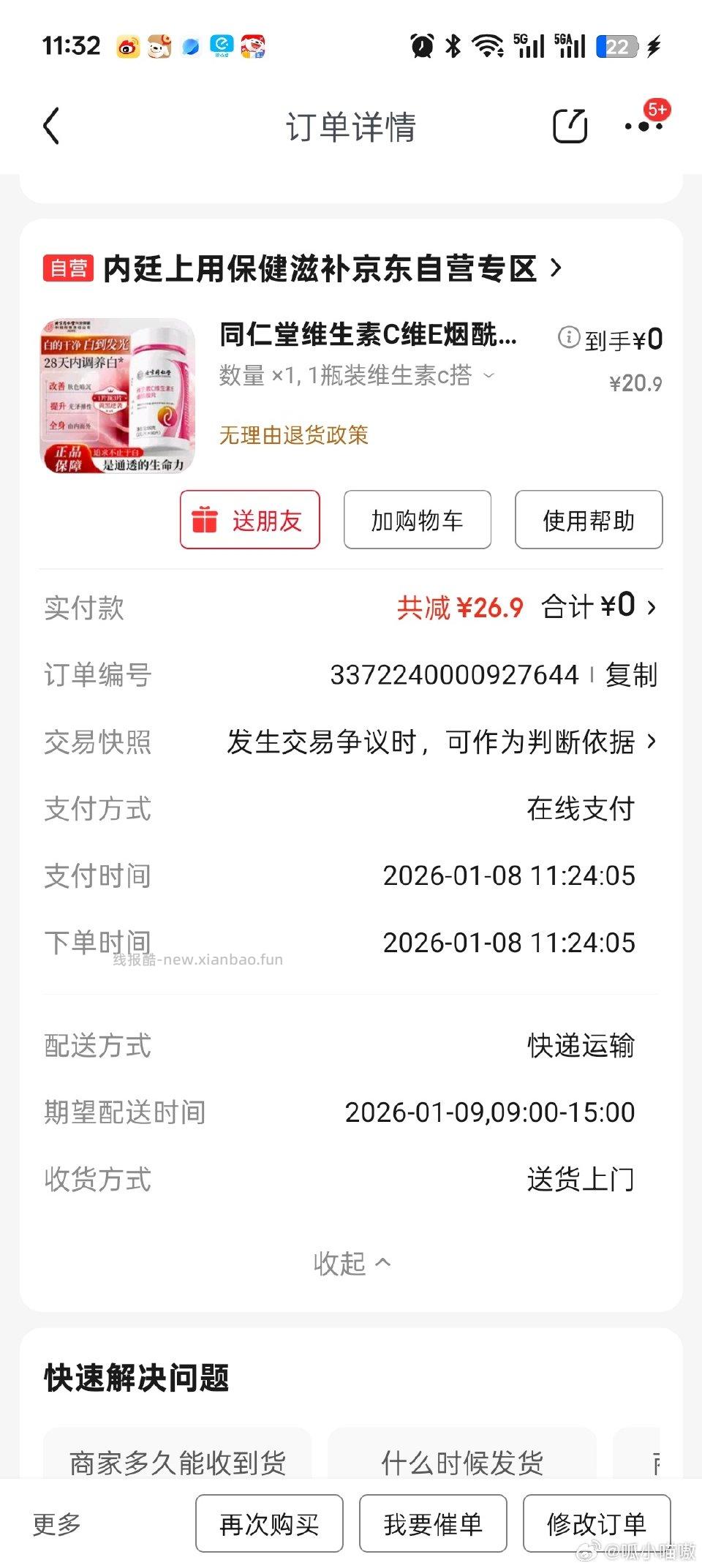Tap the battery indicator in status bar
702x1568 pixels.
(x=618, y=45)
